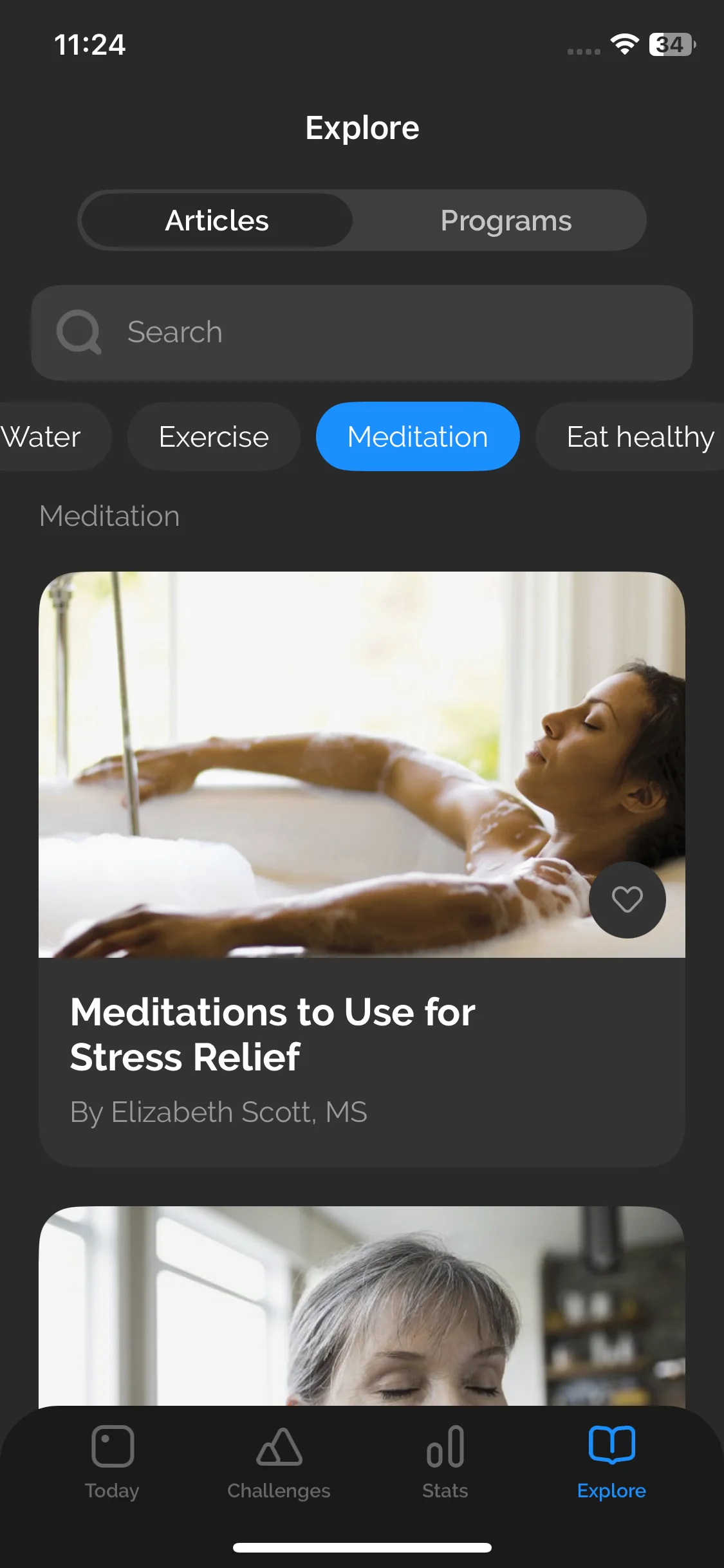The height and width of the screenshot is (1568, 724).
Task: Switch to the Programs segment
Action: tap(506, 221)
